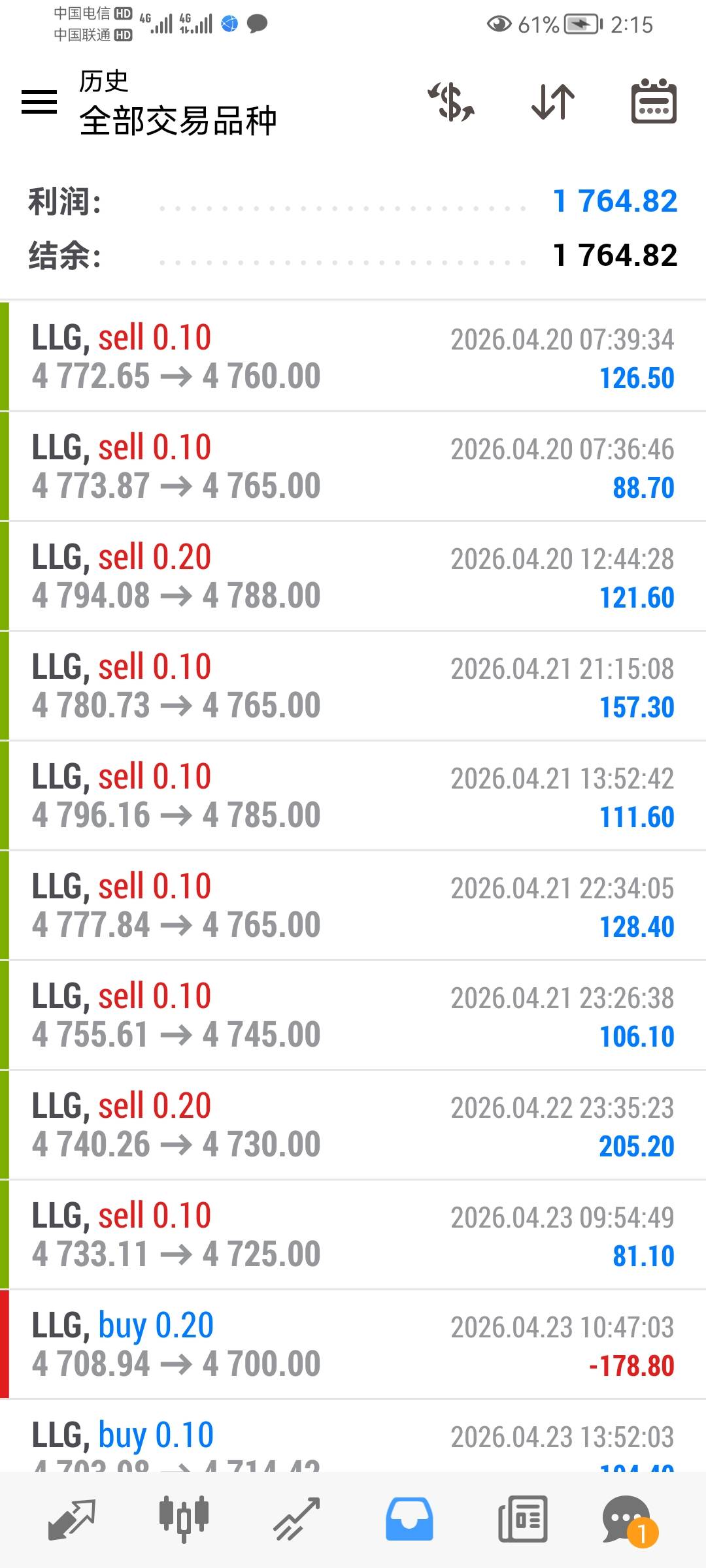The image size is (706, 1568).
Task: Expand the sell trade with profit 157.30
Action: [x=353, y=686]
